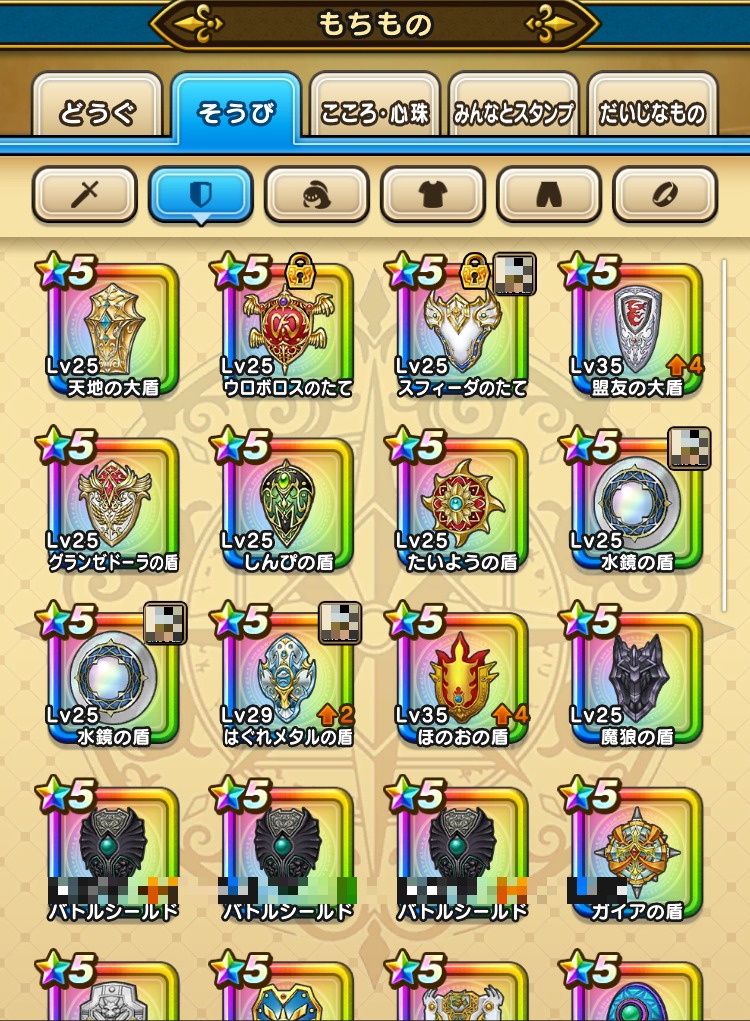Select グランゼドーラの盾
The image size is (750, 1021).
point(112,503)
